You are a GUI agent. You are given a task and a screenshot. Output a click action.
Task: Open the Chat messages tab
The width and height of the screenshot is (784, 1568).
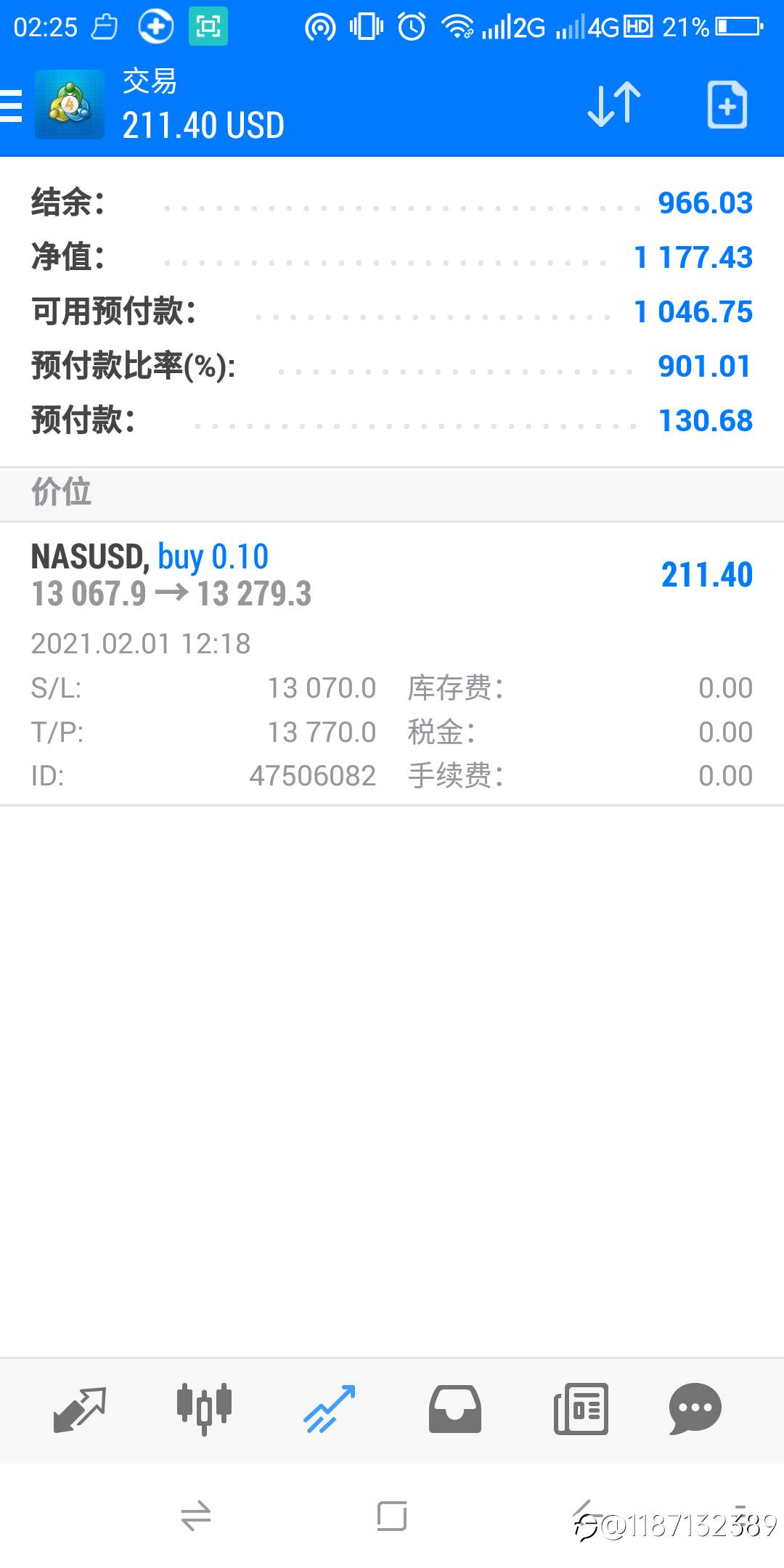click(695, 1409)
